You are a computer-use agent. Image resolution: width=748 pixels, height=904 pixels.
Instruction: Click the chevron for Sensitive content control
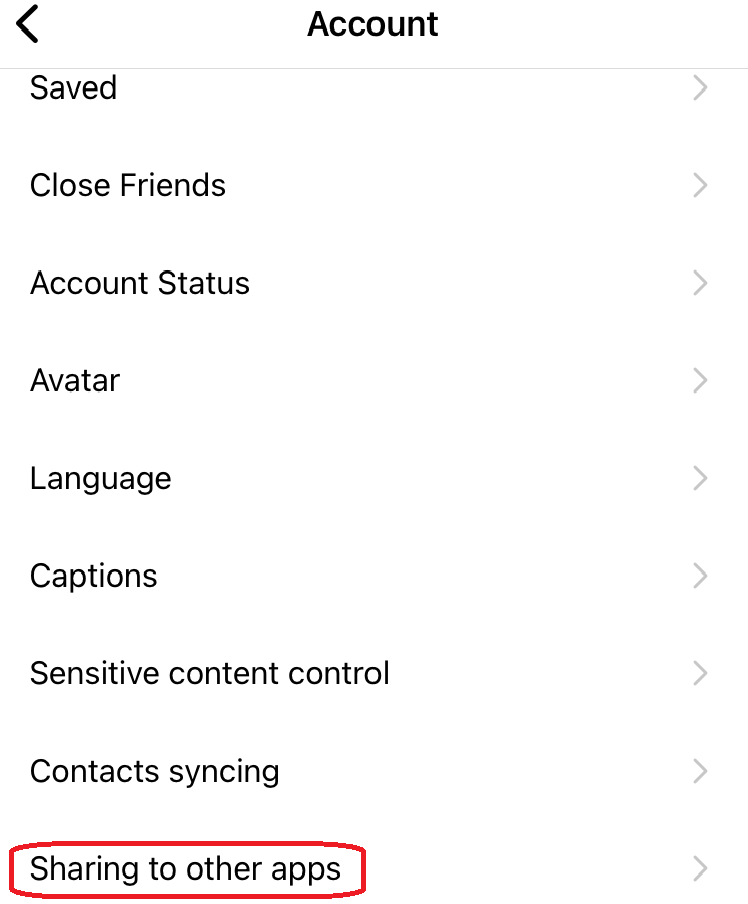(701, 673)
